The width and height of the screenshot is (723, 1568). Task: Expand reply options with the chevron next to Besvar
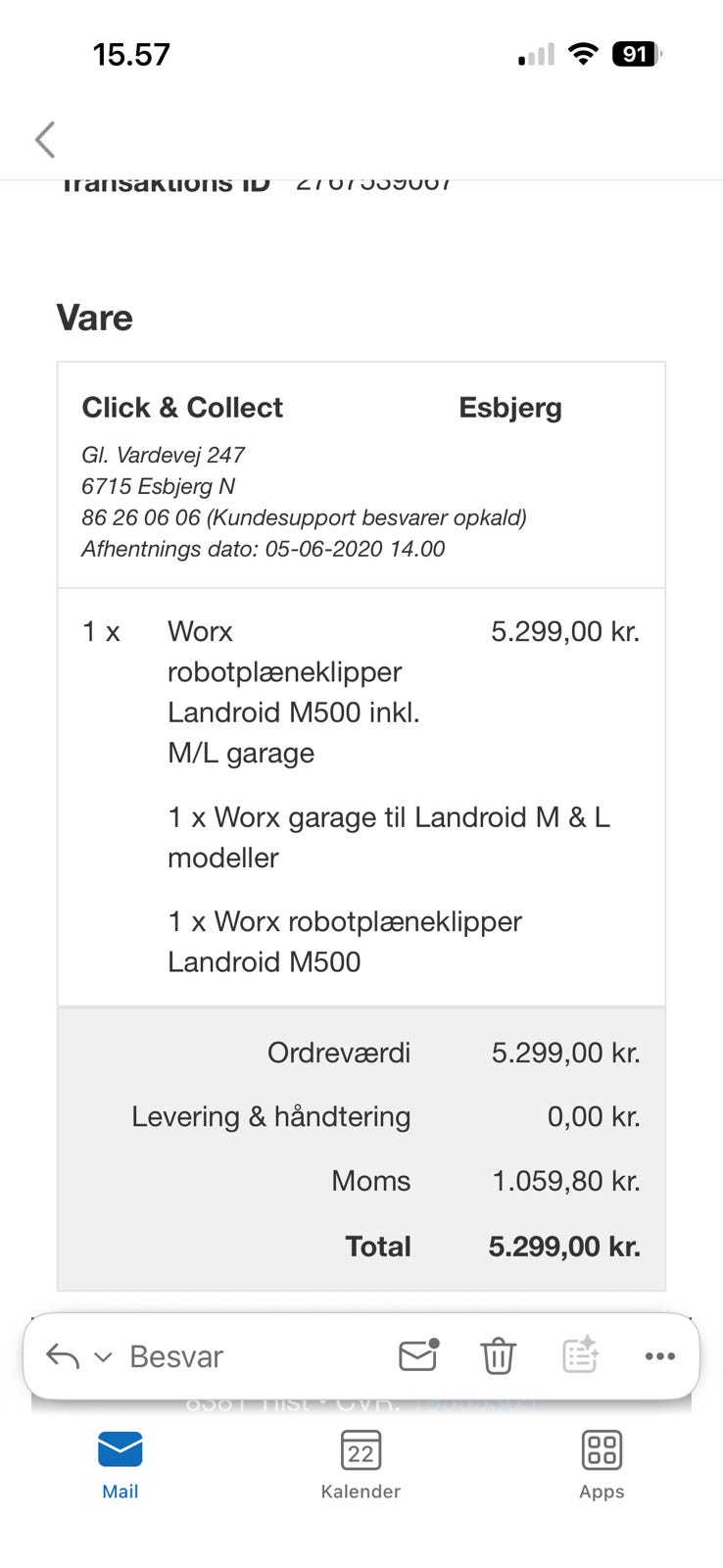pos(102,1357)
